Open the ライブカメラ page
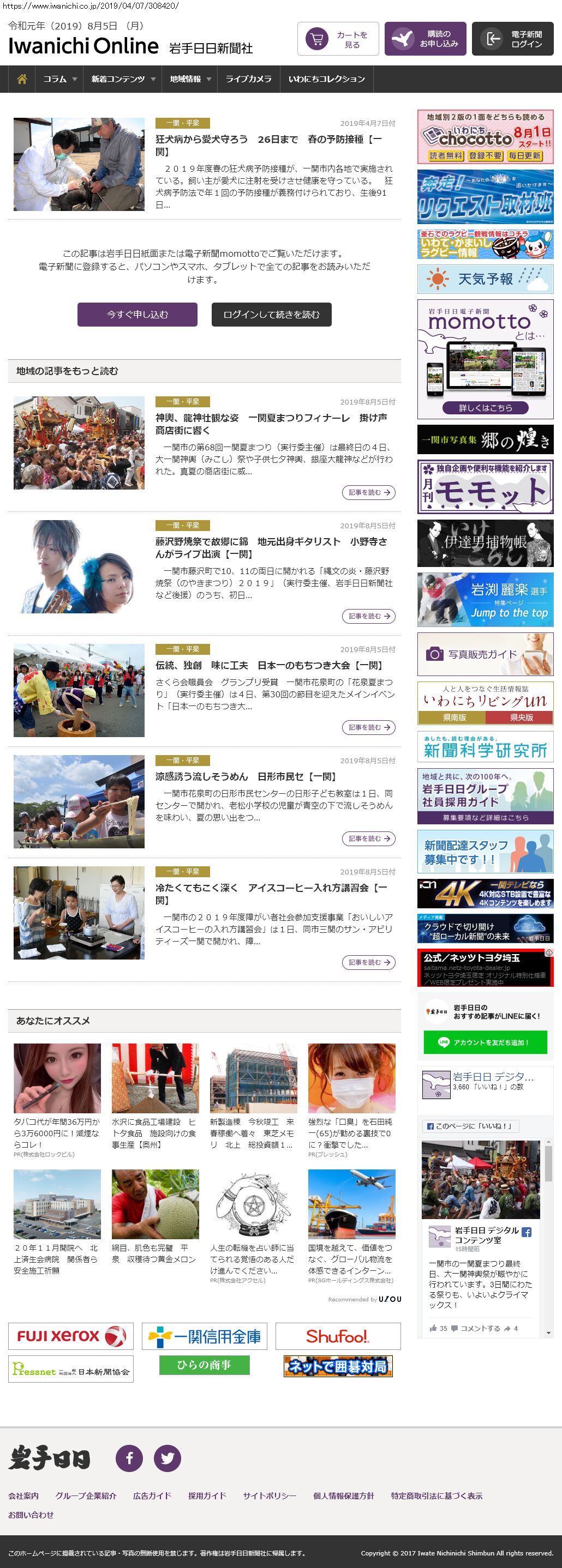Image resolution: width=562 pixels, height=1568 pixels. click(x=248, y=79)
